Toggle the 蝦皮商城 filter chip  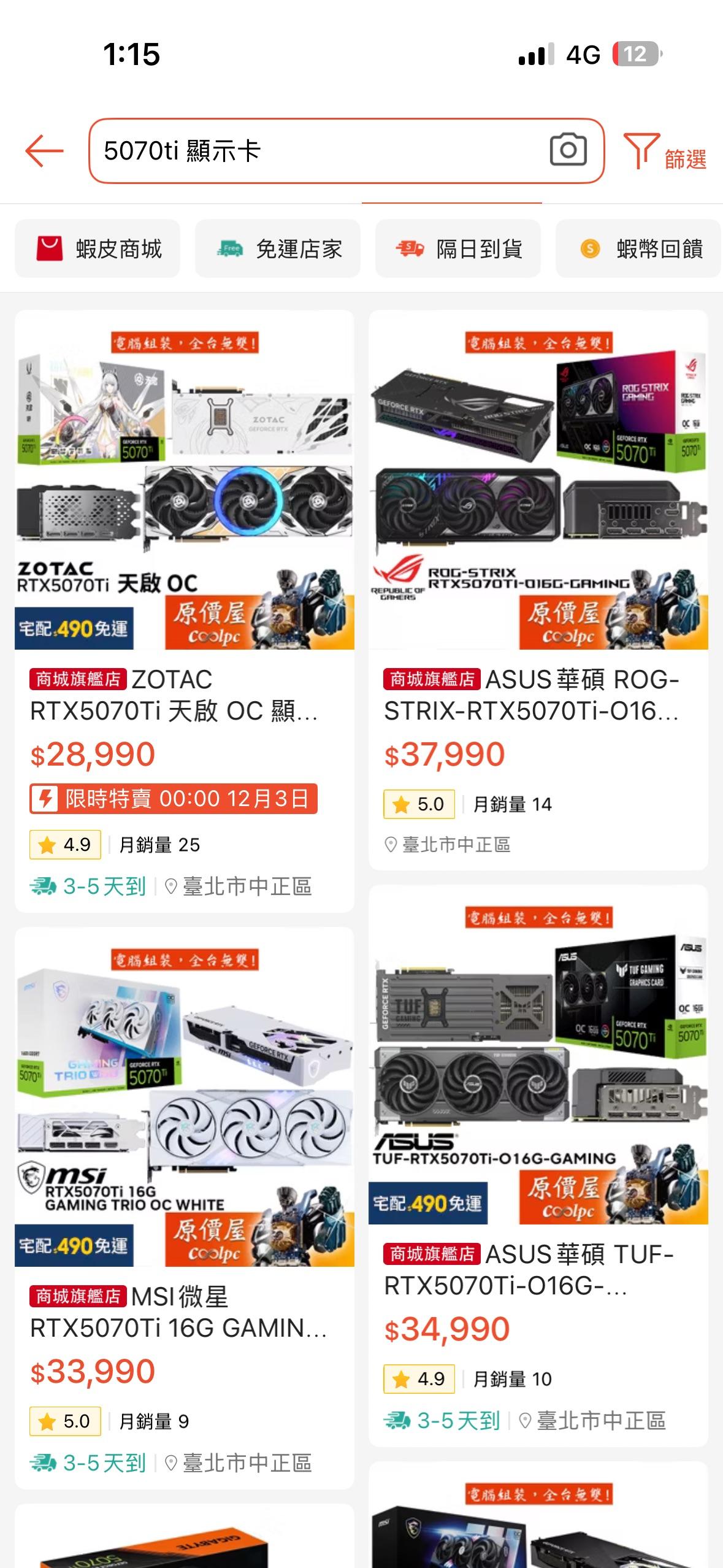coord(97,247)
